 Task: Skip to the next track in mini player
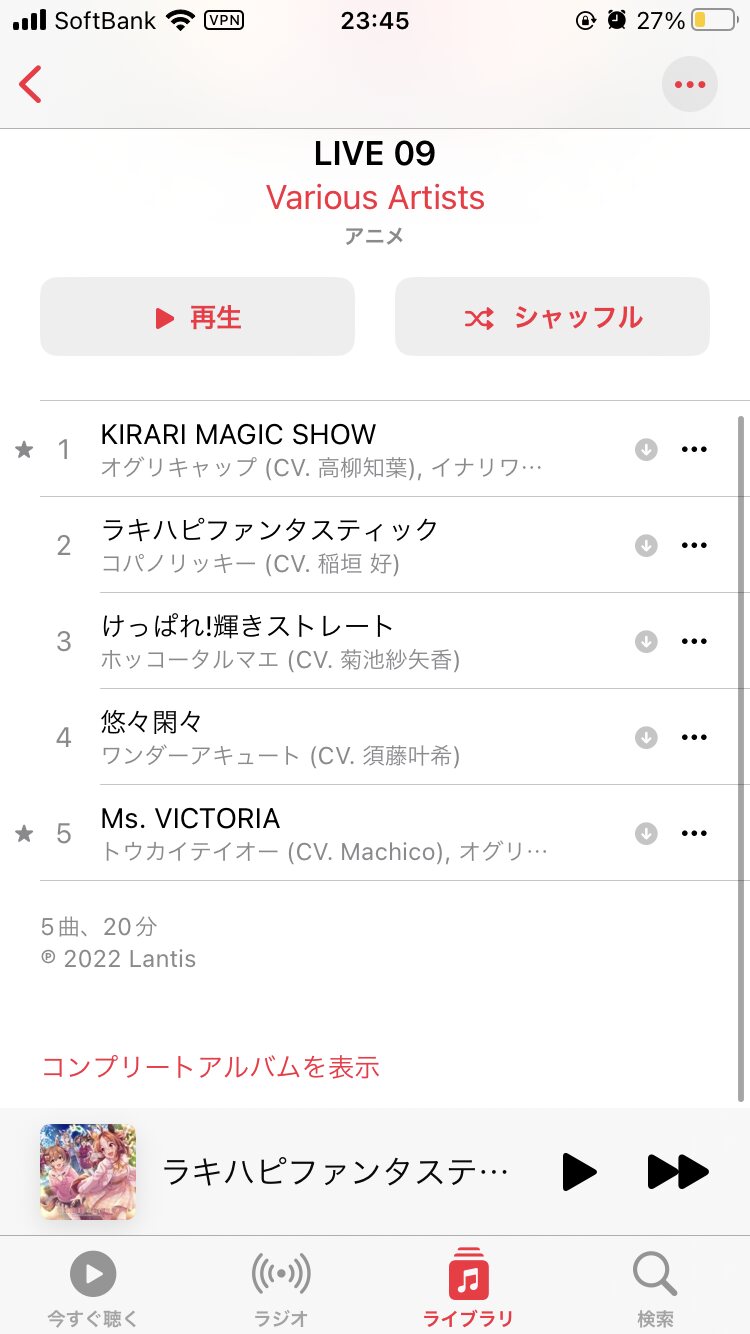[x=677, y=1171]
